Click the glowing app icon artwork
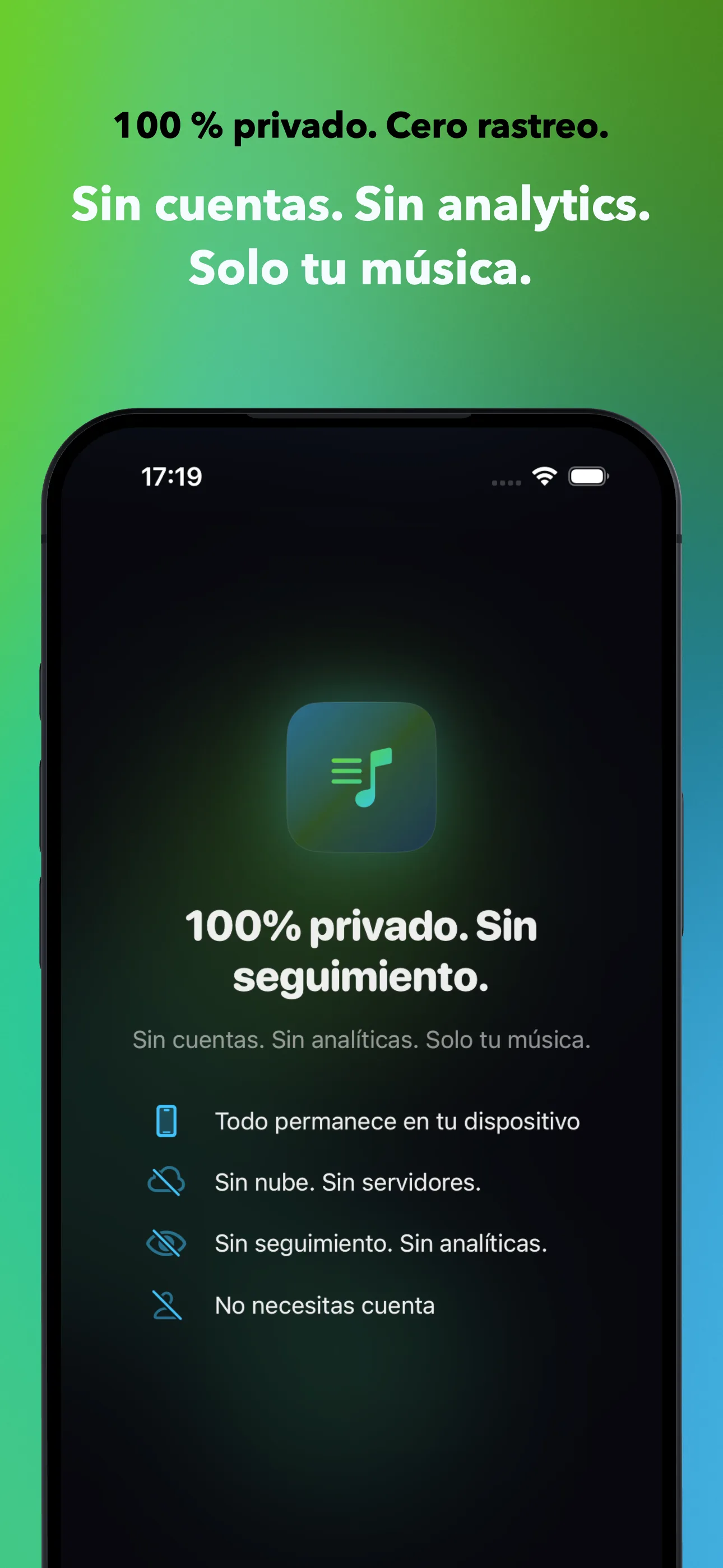Viewport: 723px width, 1568px height. (x=361, y=778)
